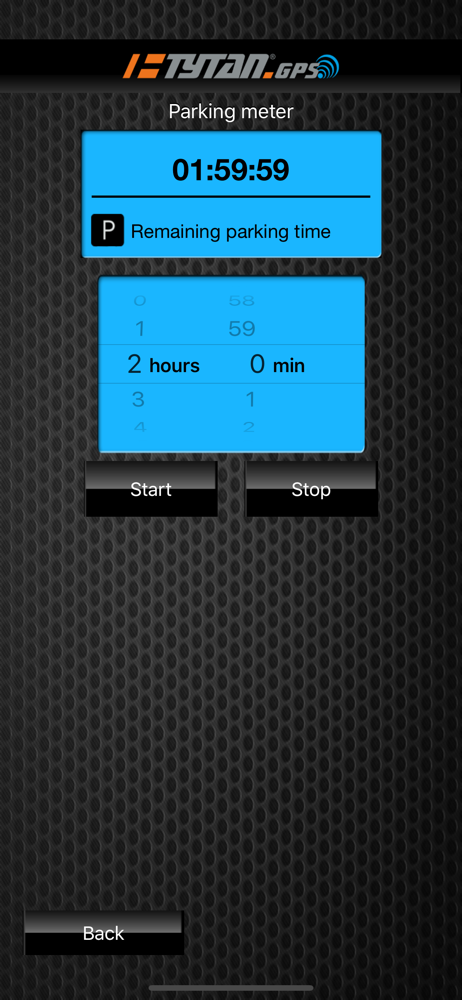The image size is (462, 1000).
Task: Go back with the Back button
Action: point(103,933)
